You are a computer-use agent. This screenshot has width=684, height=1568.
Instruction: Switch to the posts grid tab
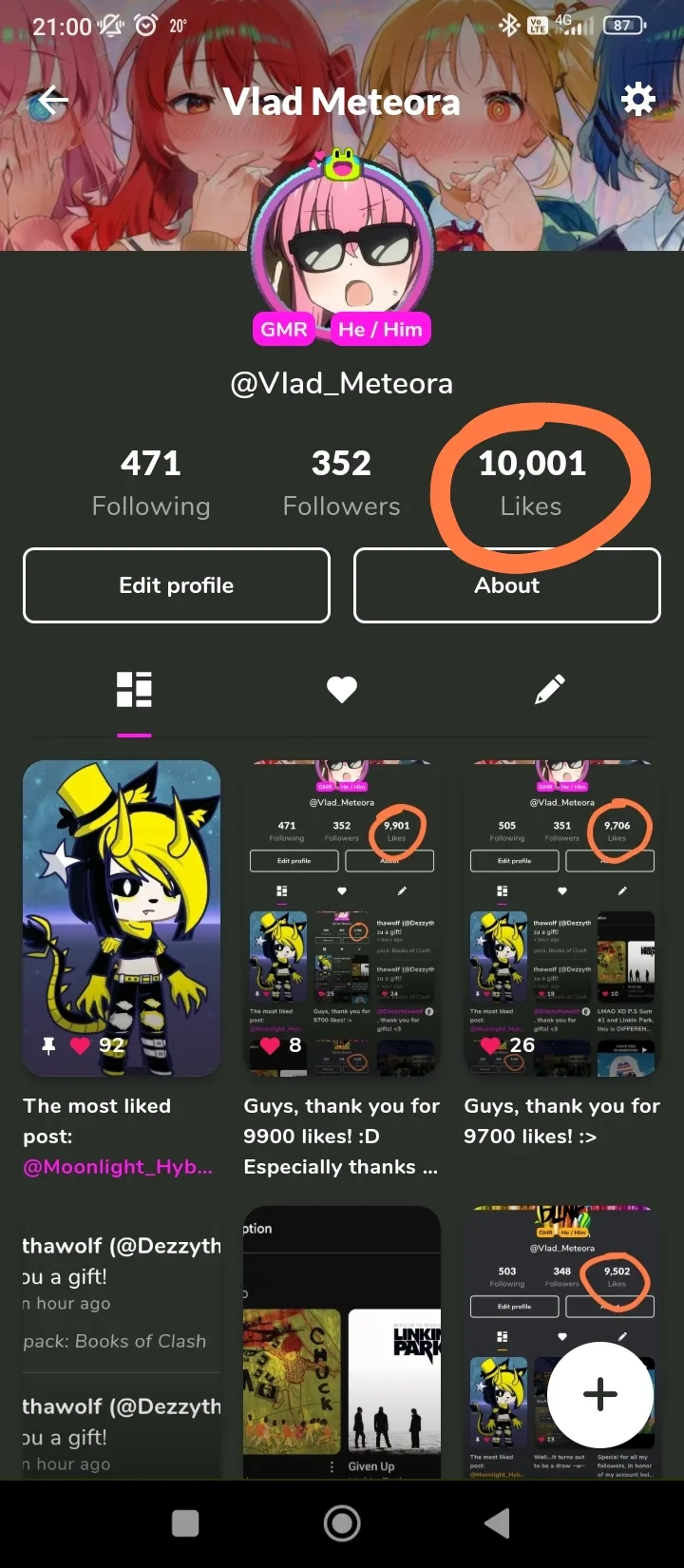(x=134, y=690)
